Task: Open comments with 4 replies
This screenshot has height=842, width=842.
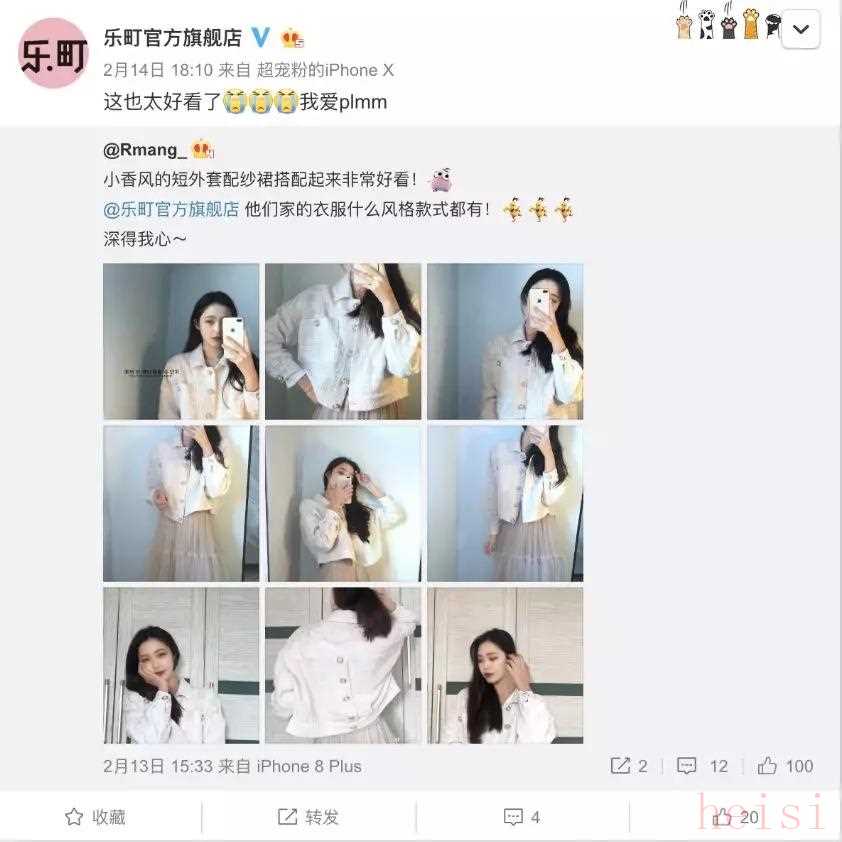Action: [x=522, y=817]
